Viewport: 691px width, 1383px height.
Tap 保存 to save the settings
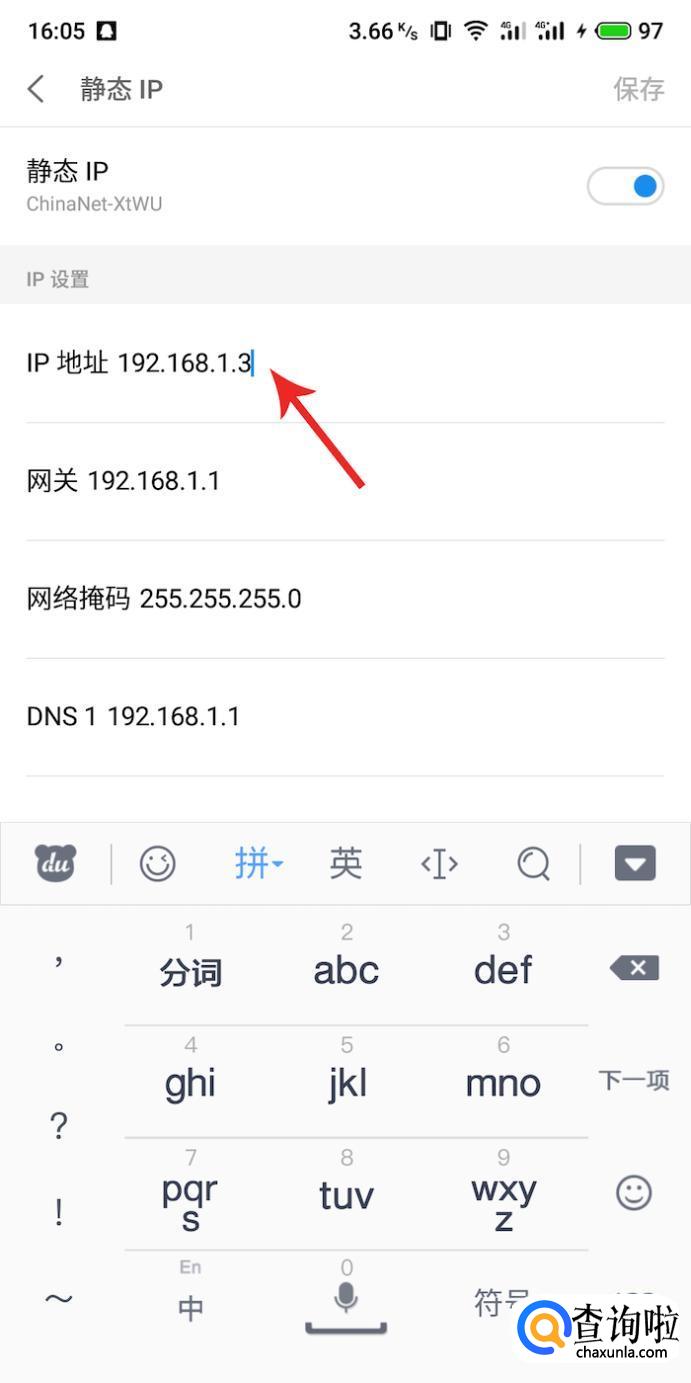point(638,89)
